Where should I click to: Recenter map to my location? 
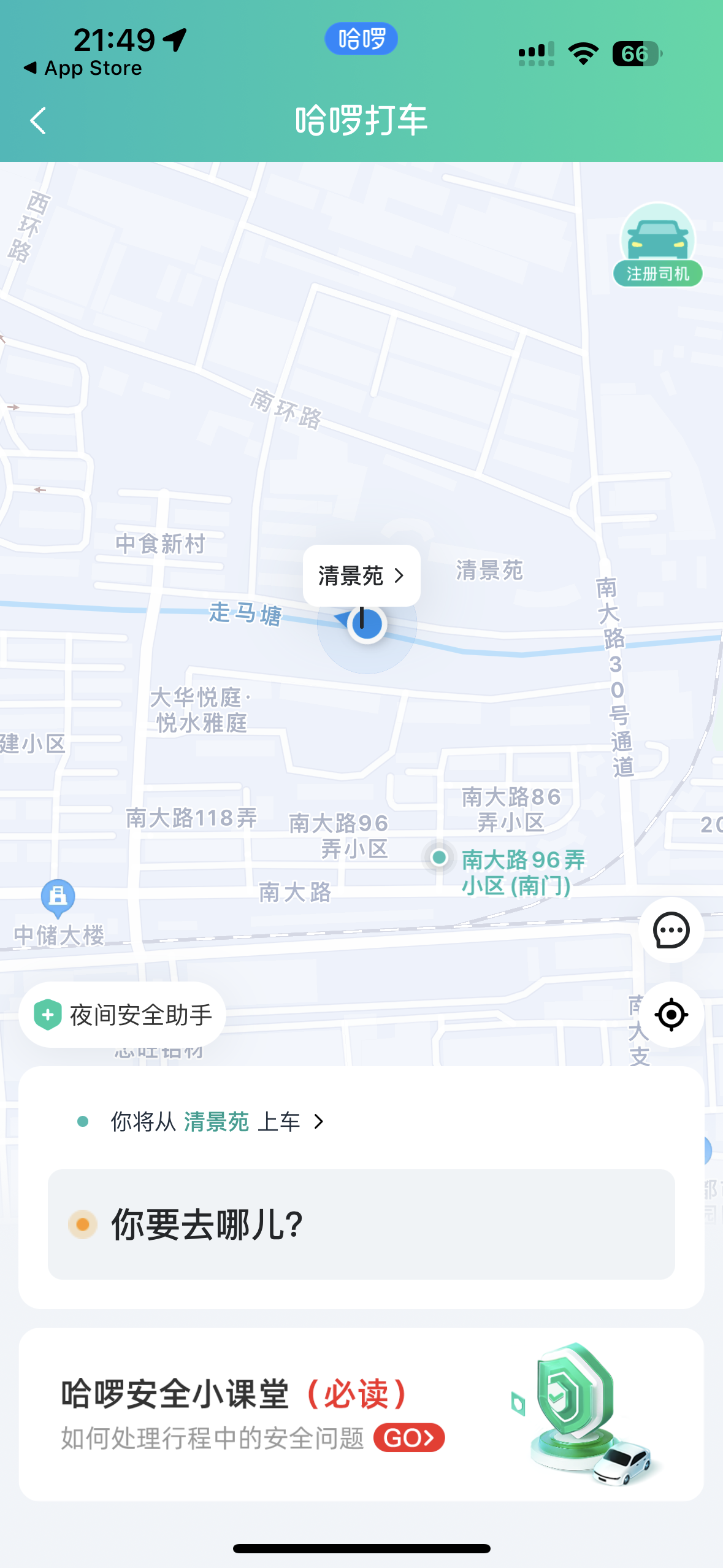point(671,1015)
